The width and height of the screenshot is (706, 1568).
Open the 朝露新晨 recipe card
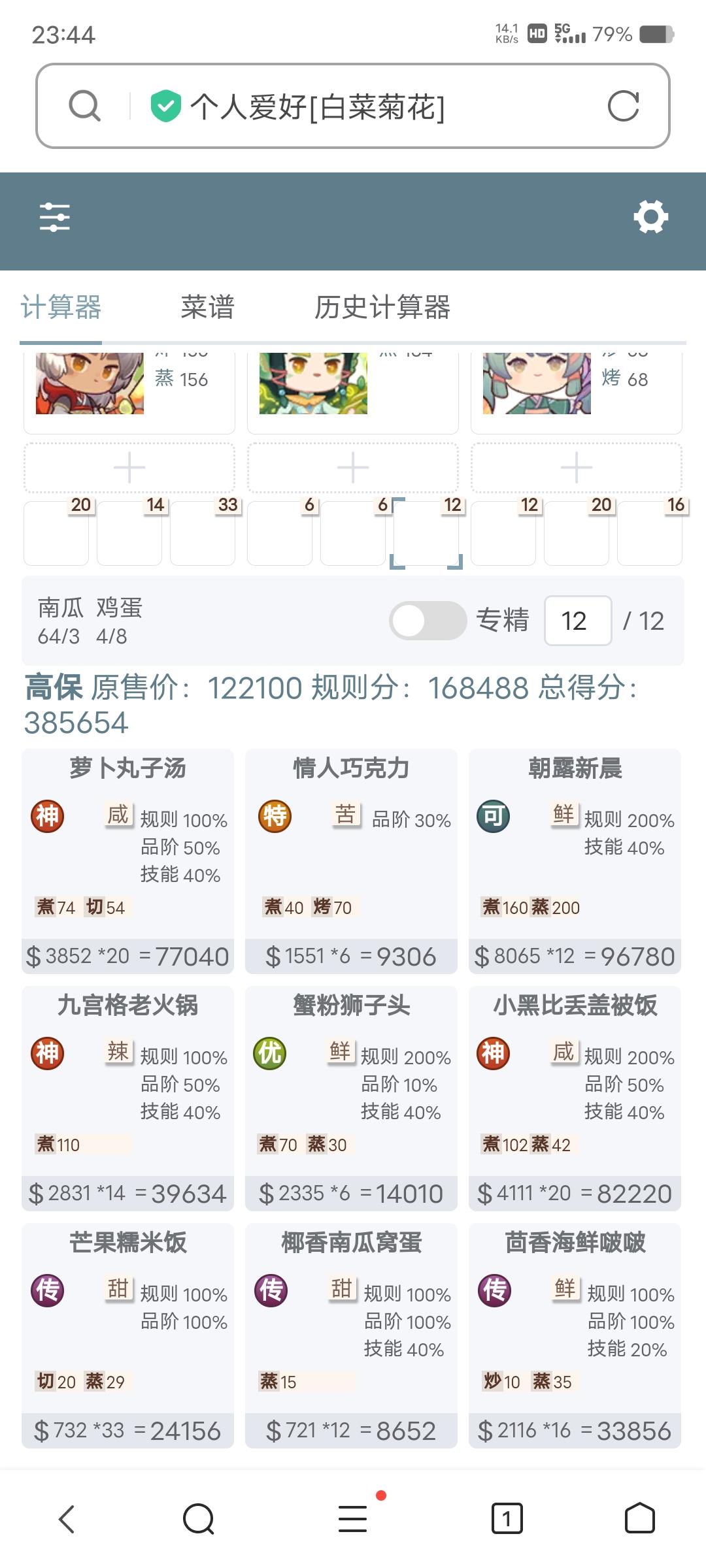pos(575,861)
